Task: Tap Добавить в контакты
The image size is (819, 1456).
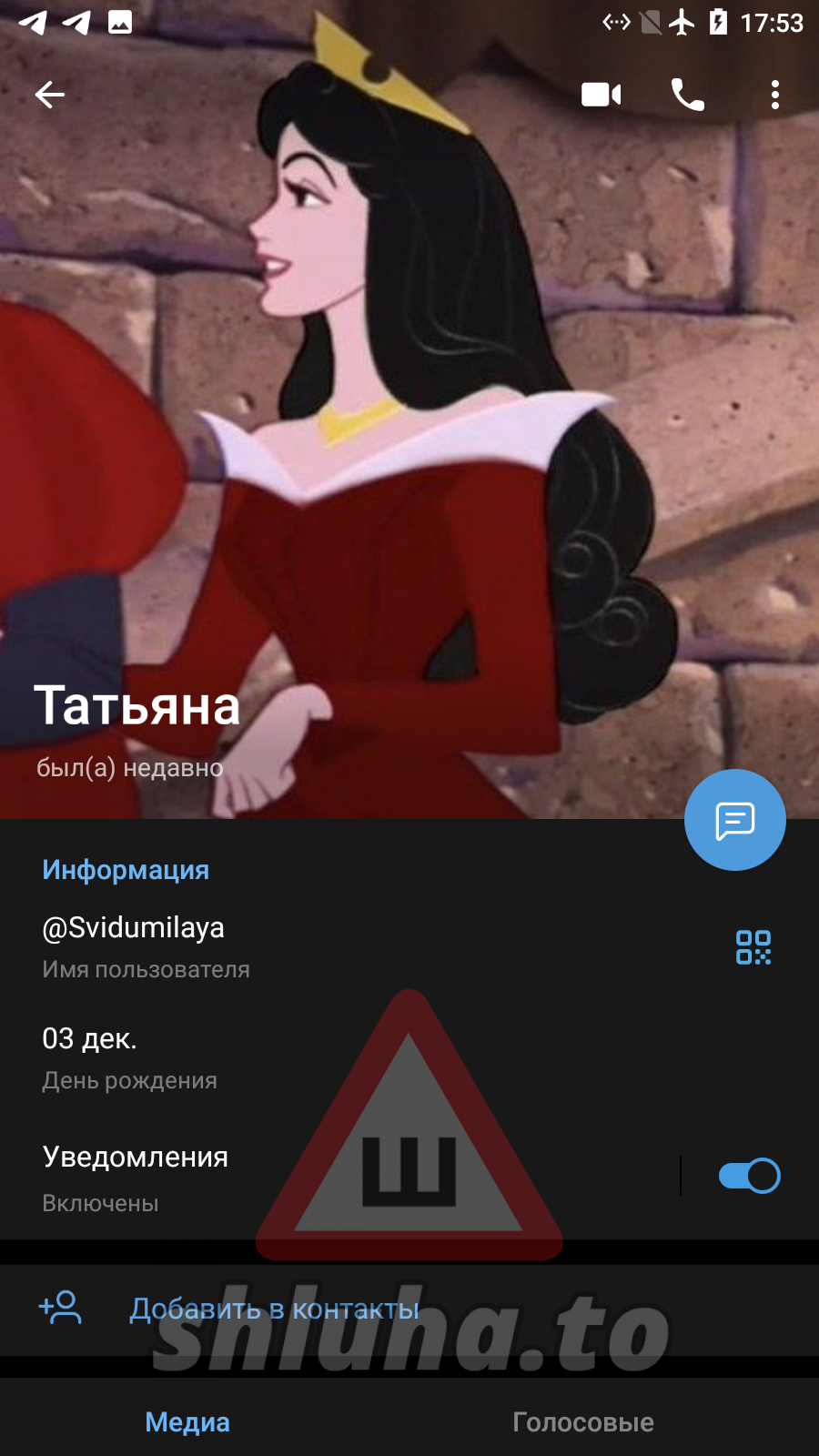Action: click(x=273, y=1309)
